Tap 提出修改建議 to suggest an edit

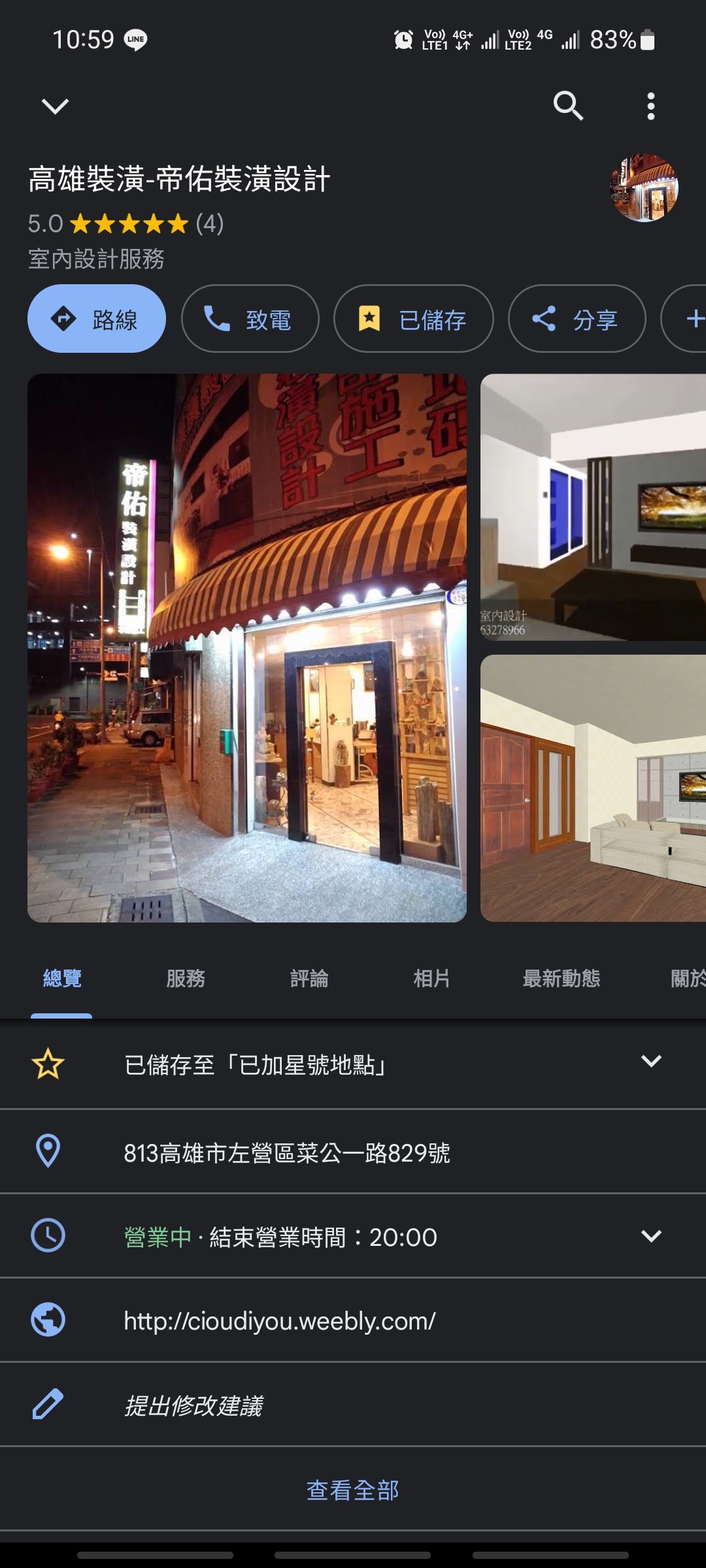[193, 1405]
